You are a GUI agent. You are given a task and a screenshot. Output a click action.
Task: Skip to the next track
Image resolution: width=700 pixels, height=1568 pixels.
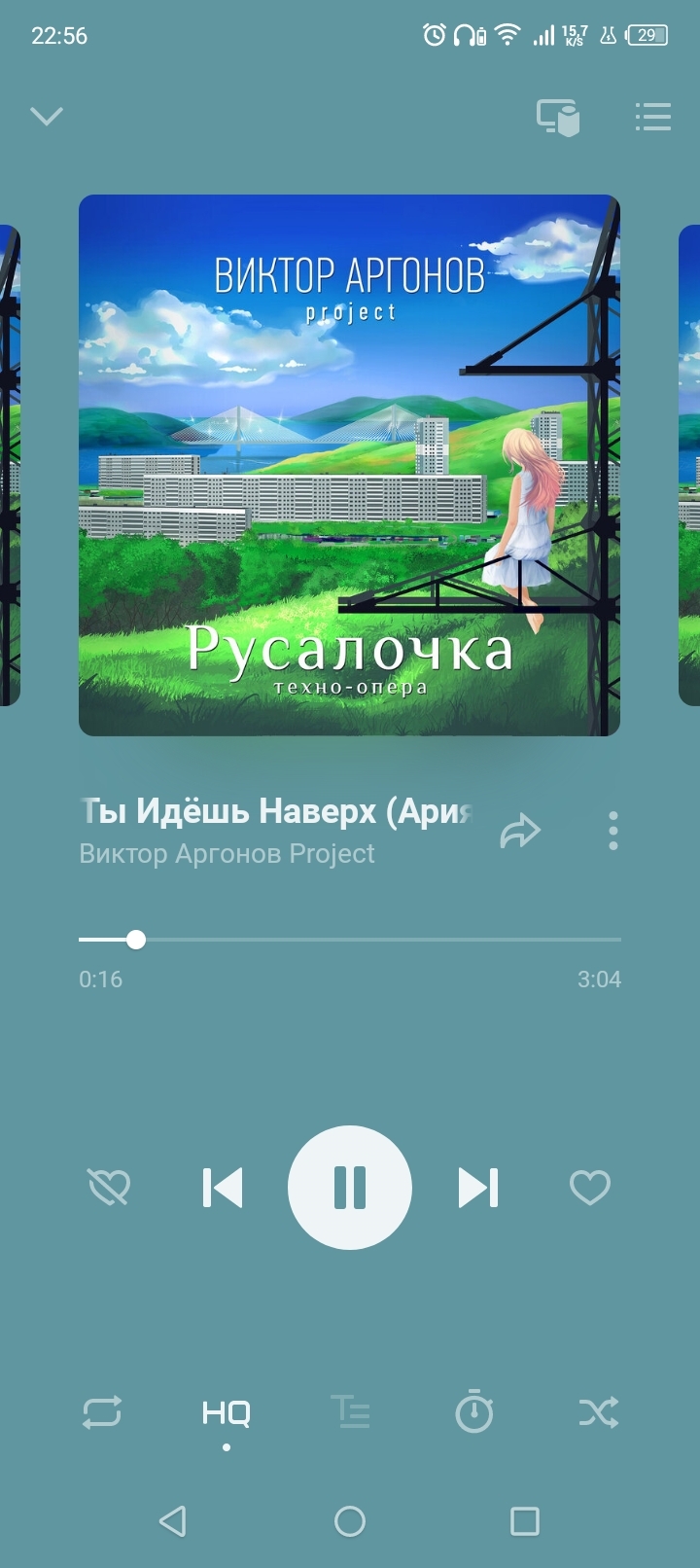pos(477,1187)
